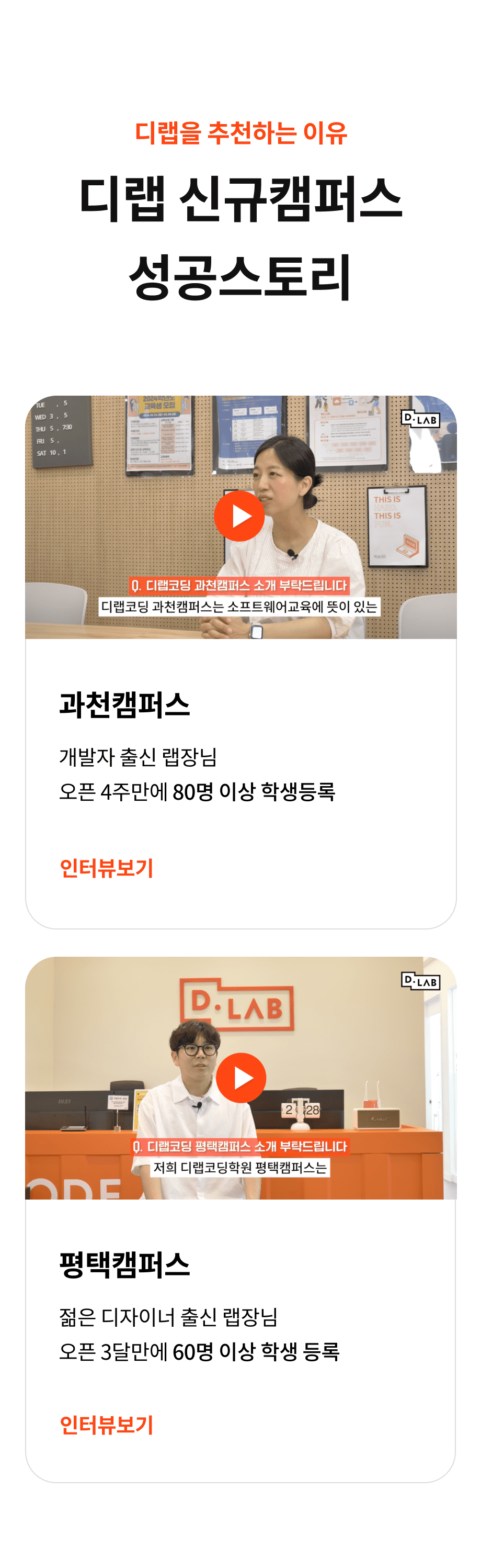Open 인터뷰보기 link for 평택캠퍼스
481x1568 pixels.
click(107, 1425)
